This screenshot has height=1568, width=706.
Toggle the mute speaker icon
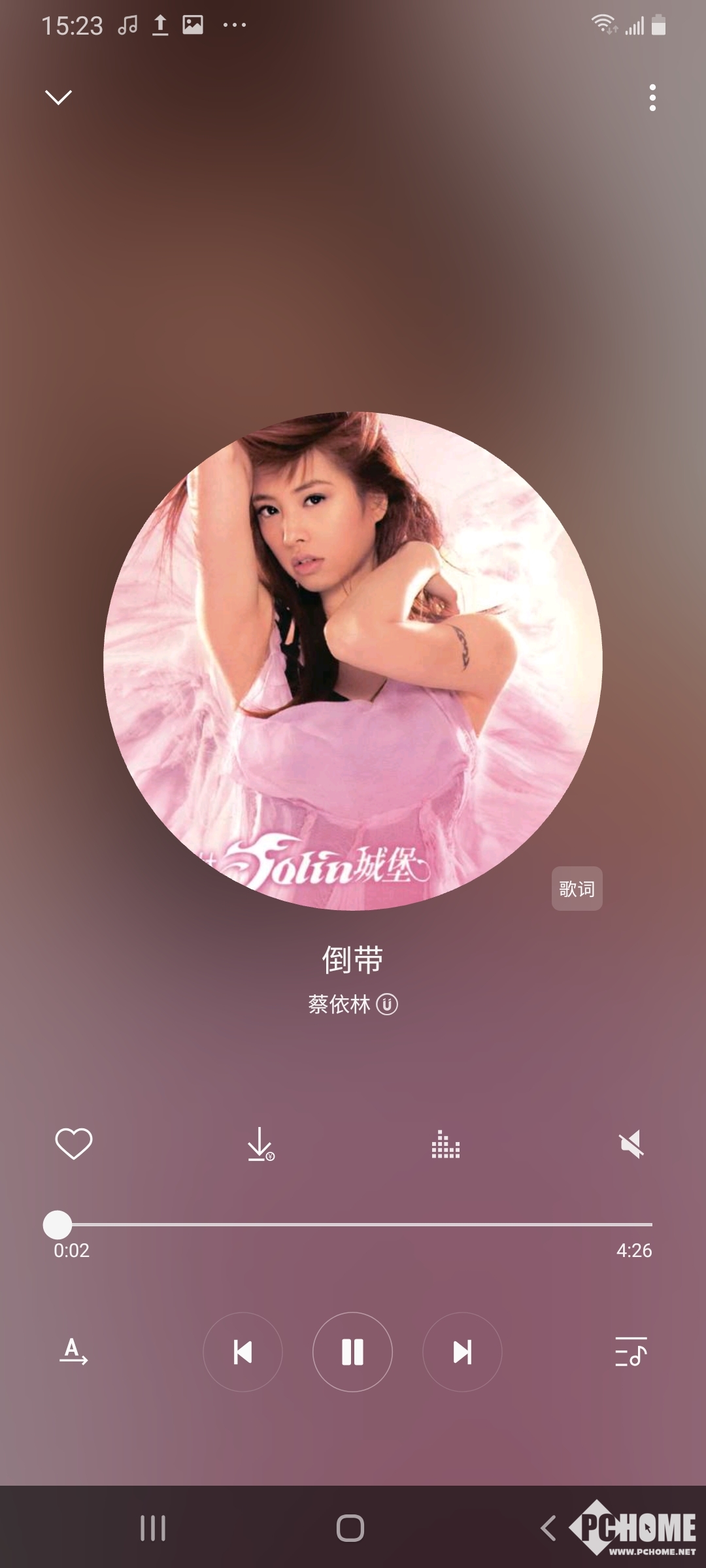(x=631, y=1144)
